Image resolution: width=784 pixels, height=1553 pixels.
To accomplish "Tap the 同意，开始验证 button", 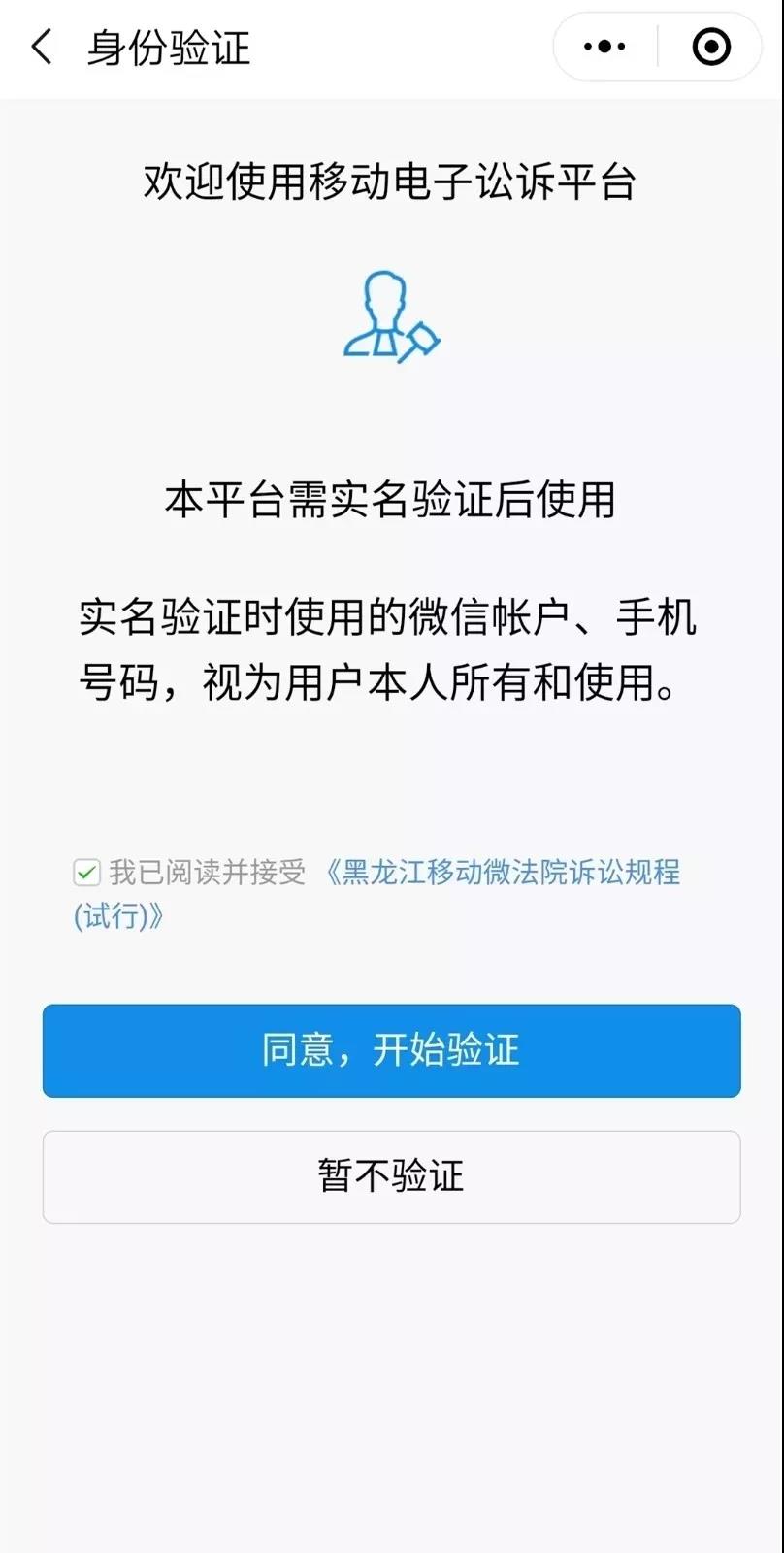I will click(391, 1050).
